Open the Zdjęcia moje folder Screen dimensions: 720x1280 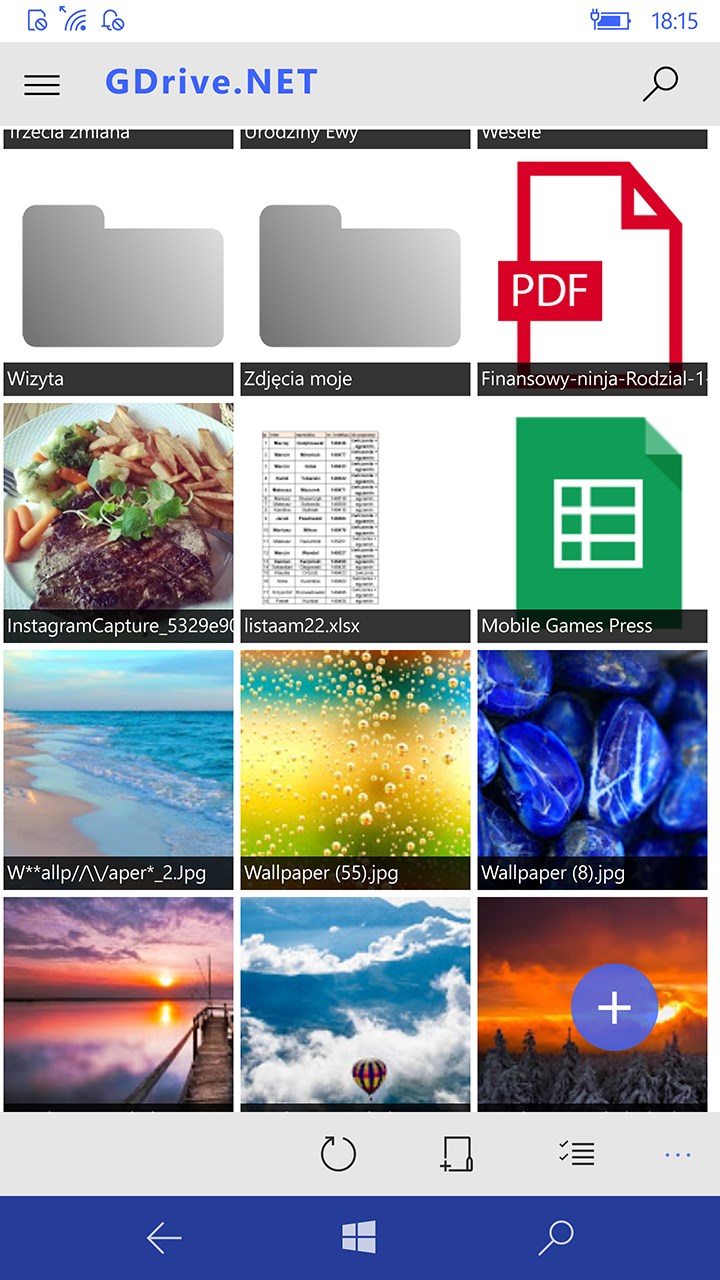tap(355, 280)
